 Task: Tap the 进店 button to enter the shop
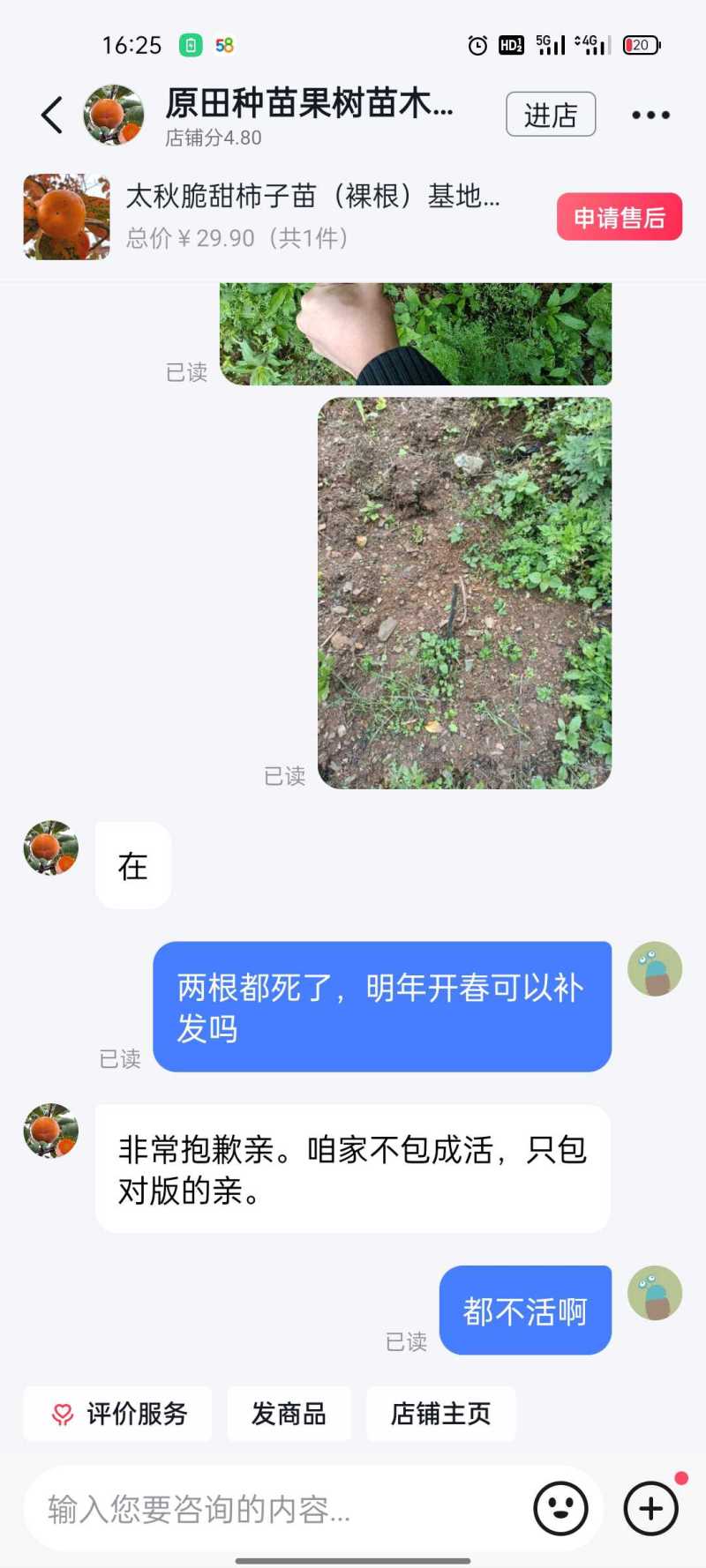(551, 115)
